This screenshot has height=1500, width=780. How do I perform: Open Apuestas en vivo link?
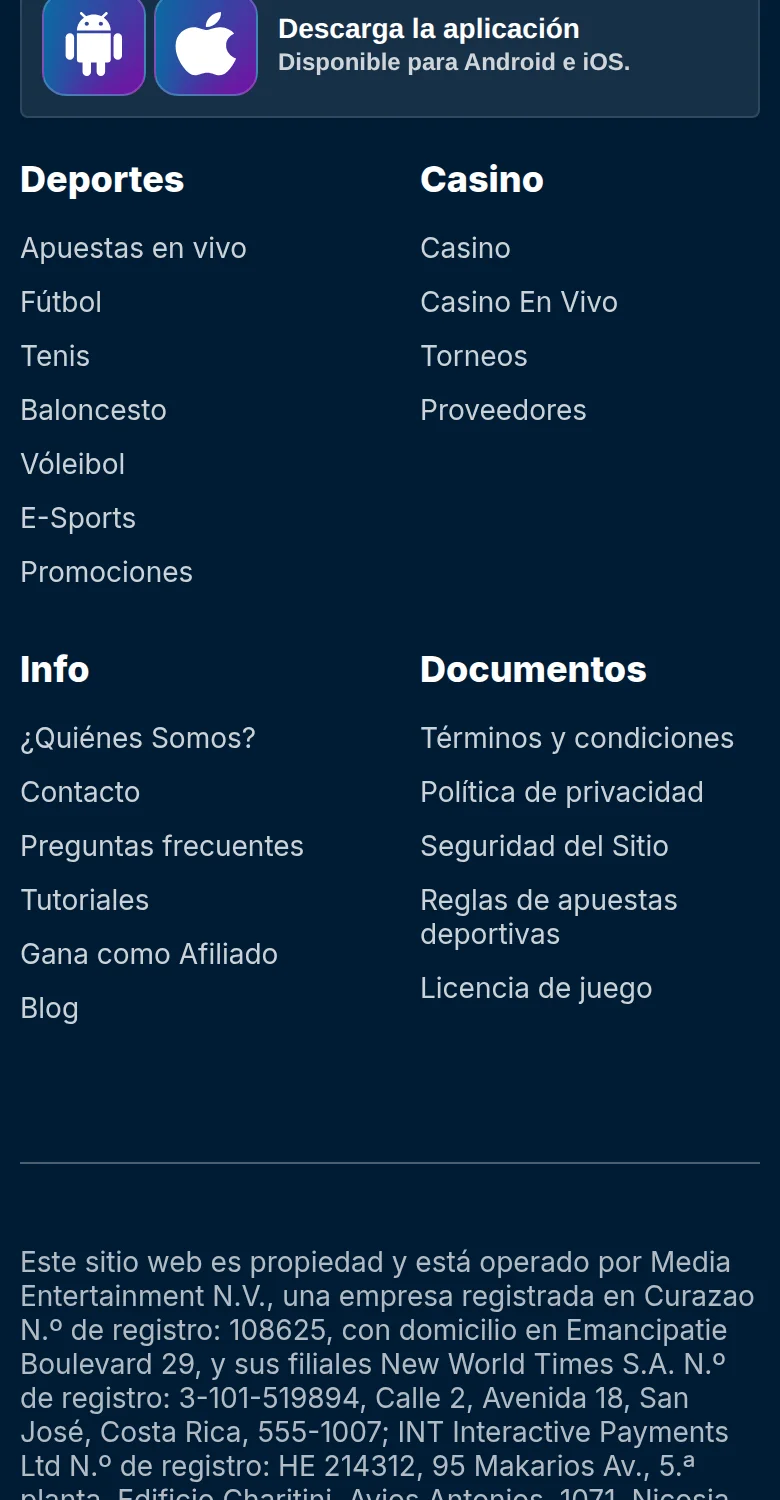coord(133,248)
